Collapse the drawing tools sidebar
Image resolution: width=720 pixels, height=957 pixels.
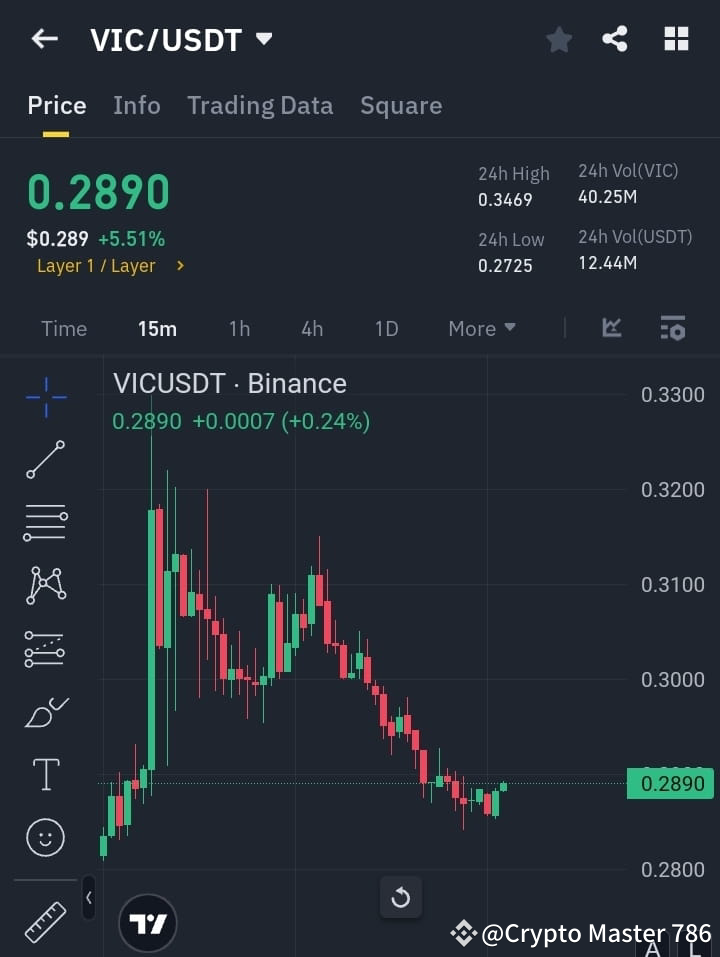tap(88, 898)
